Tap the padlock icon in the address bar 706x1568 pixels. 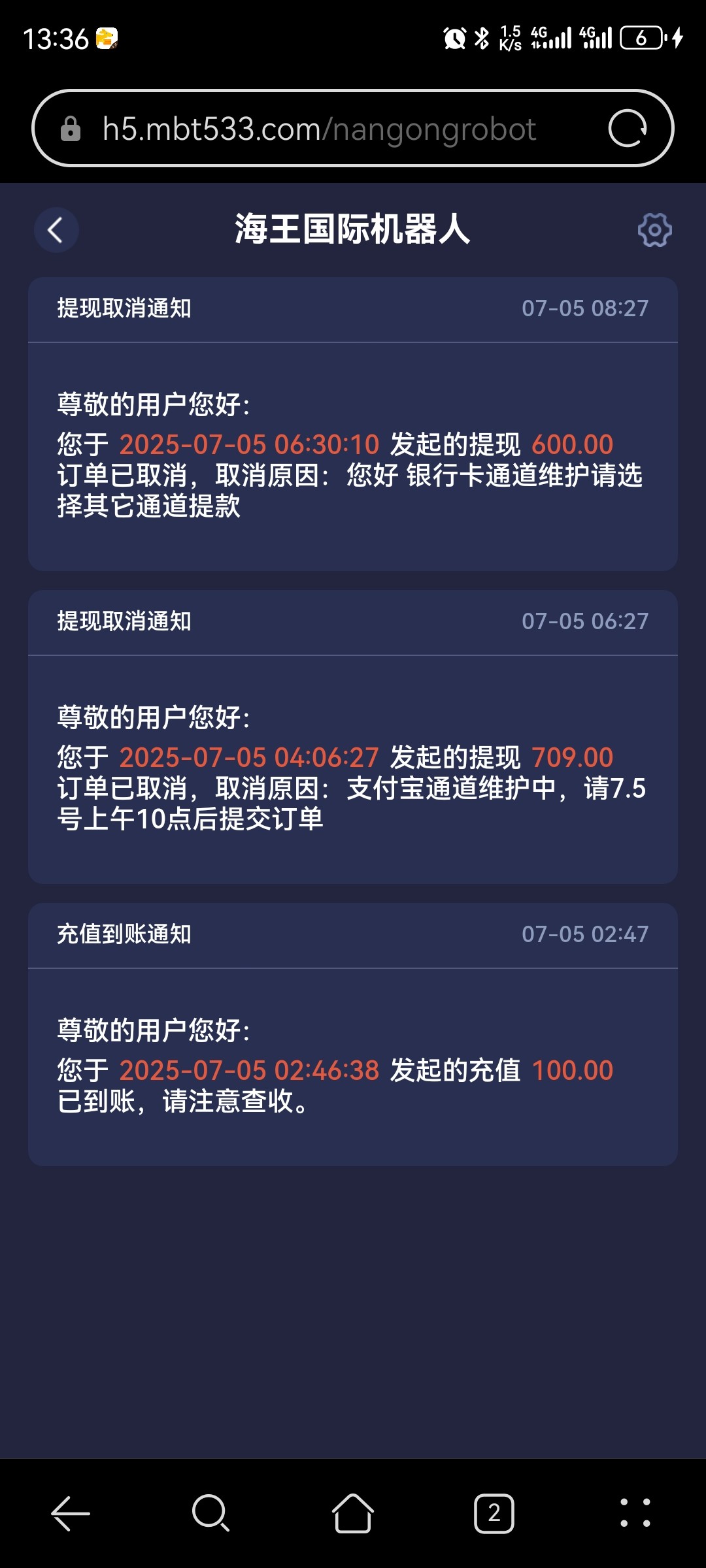click(69, 128)
